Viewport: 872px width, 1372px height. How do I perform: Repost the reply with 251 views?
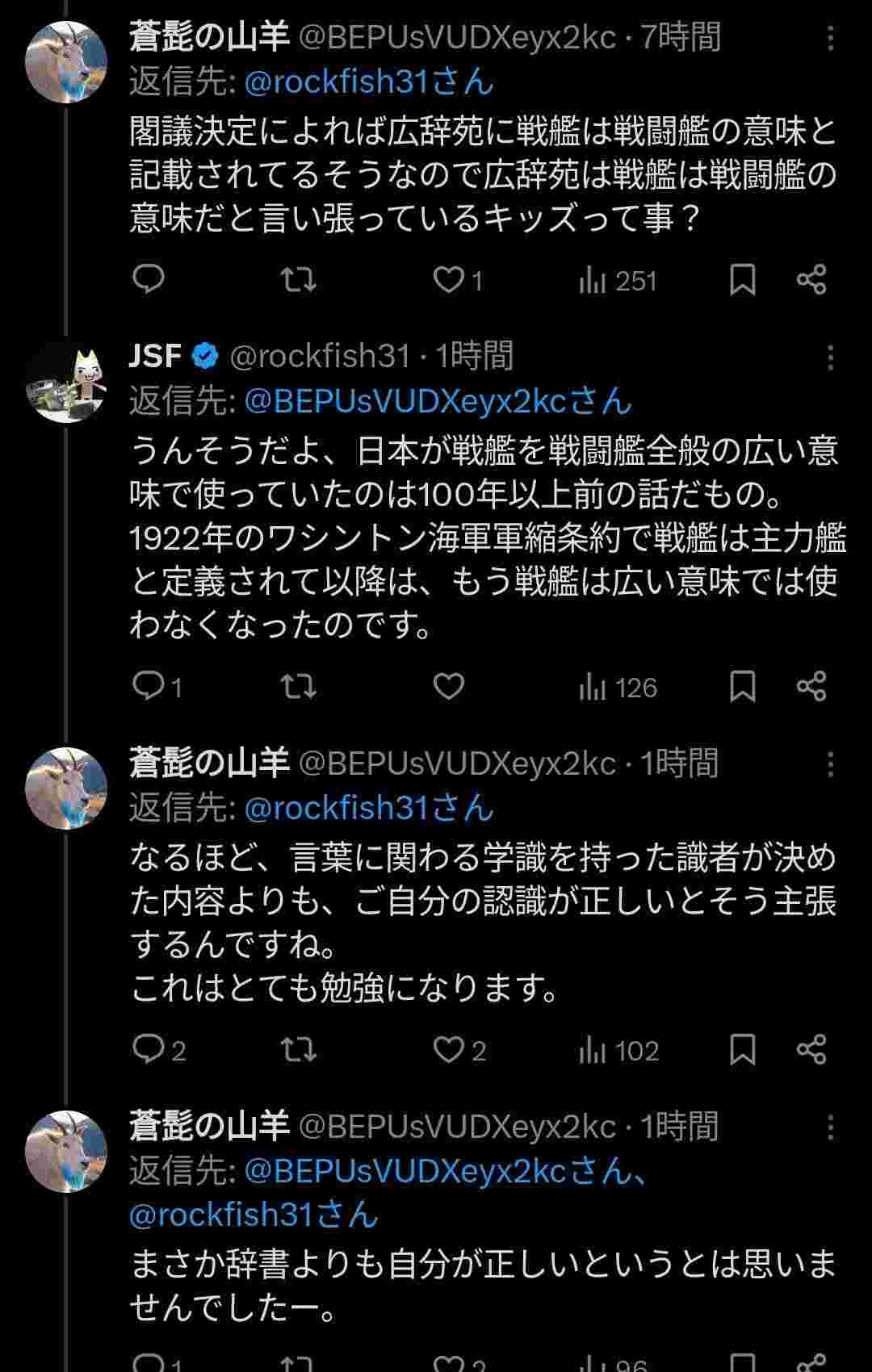coord(298,280)
